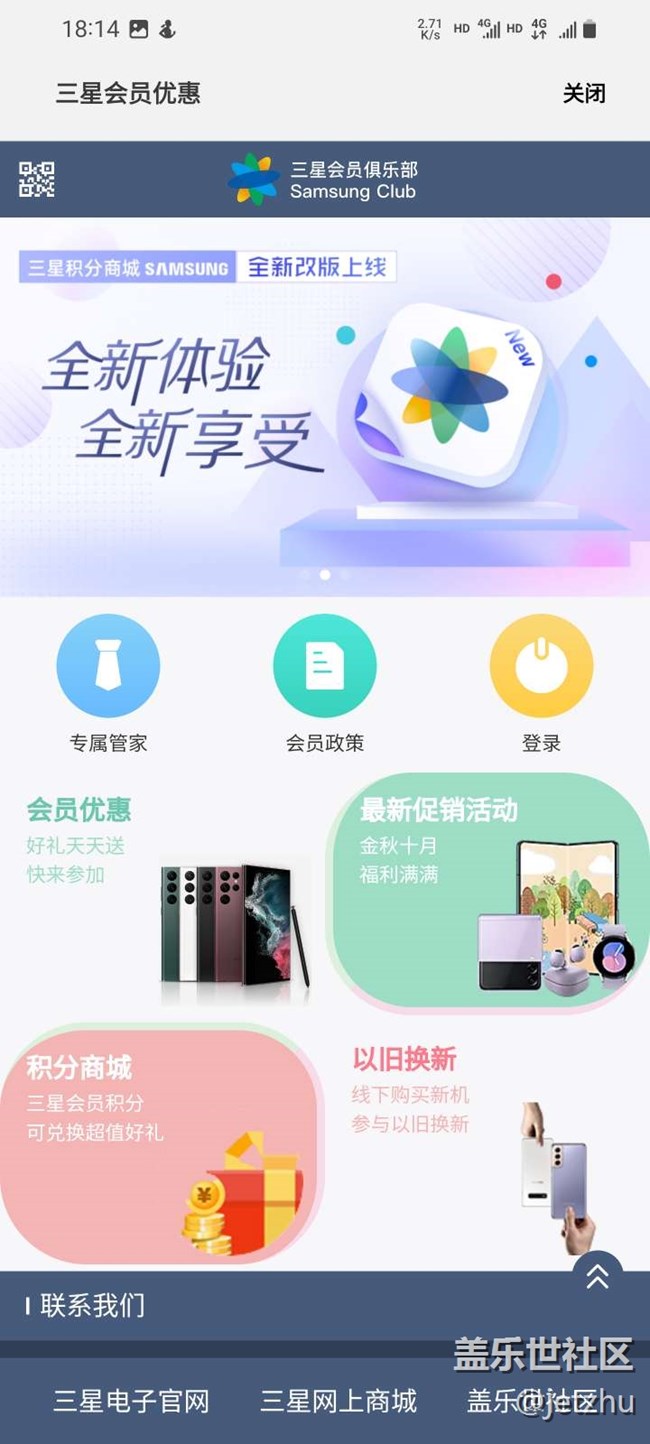The height and width of the screenshot is (1444, 650).
Task: Open the 会员优惠 card
Action: [x=160, y=890]
